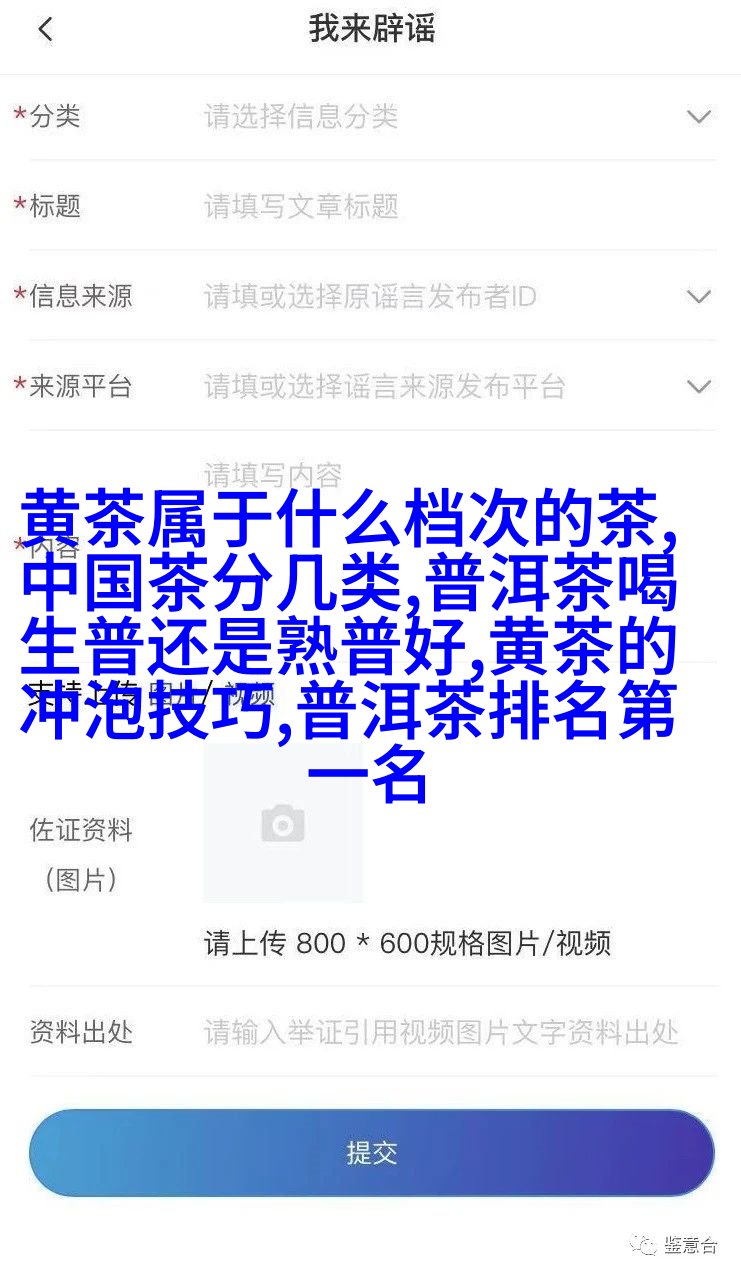Select the 资料出处 source input
This screenshot has height=1277, width=741.
[x=455, y=1032]
